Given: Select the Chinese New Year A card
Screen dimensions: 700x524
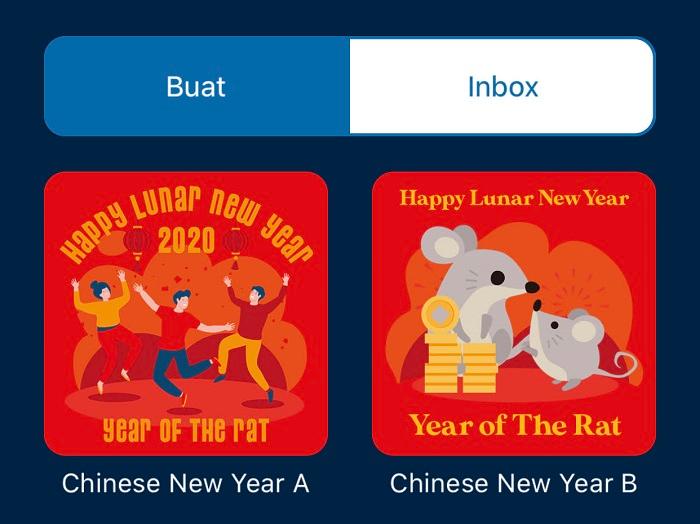Looking at the screenshot, I should coord(186,314).
